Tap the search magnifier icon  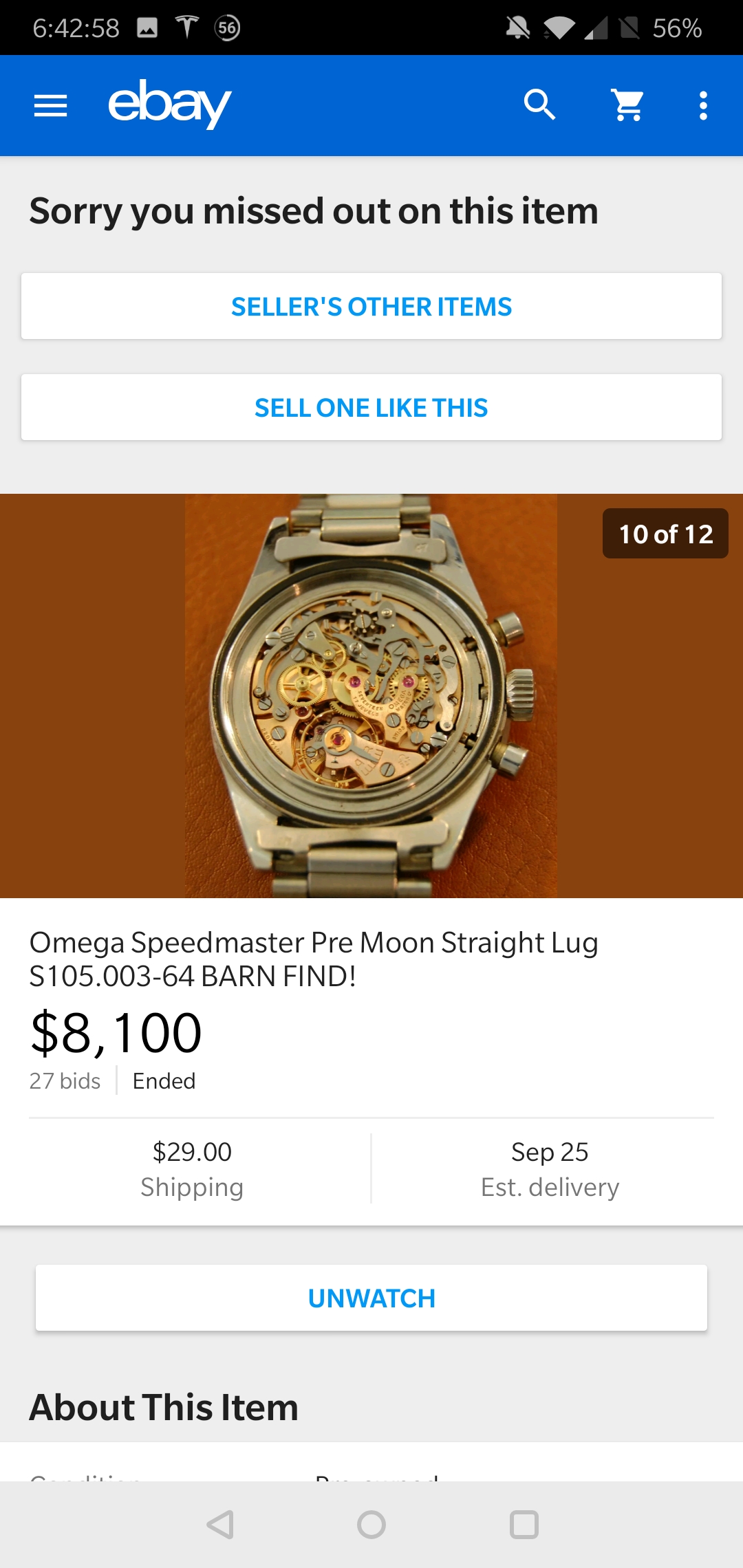[x=539, y=105]
